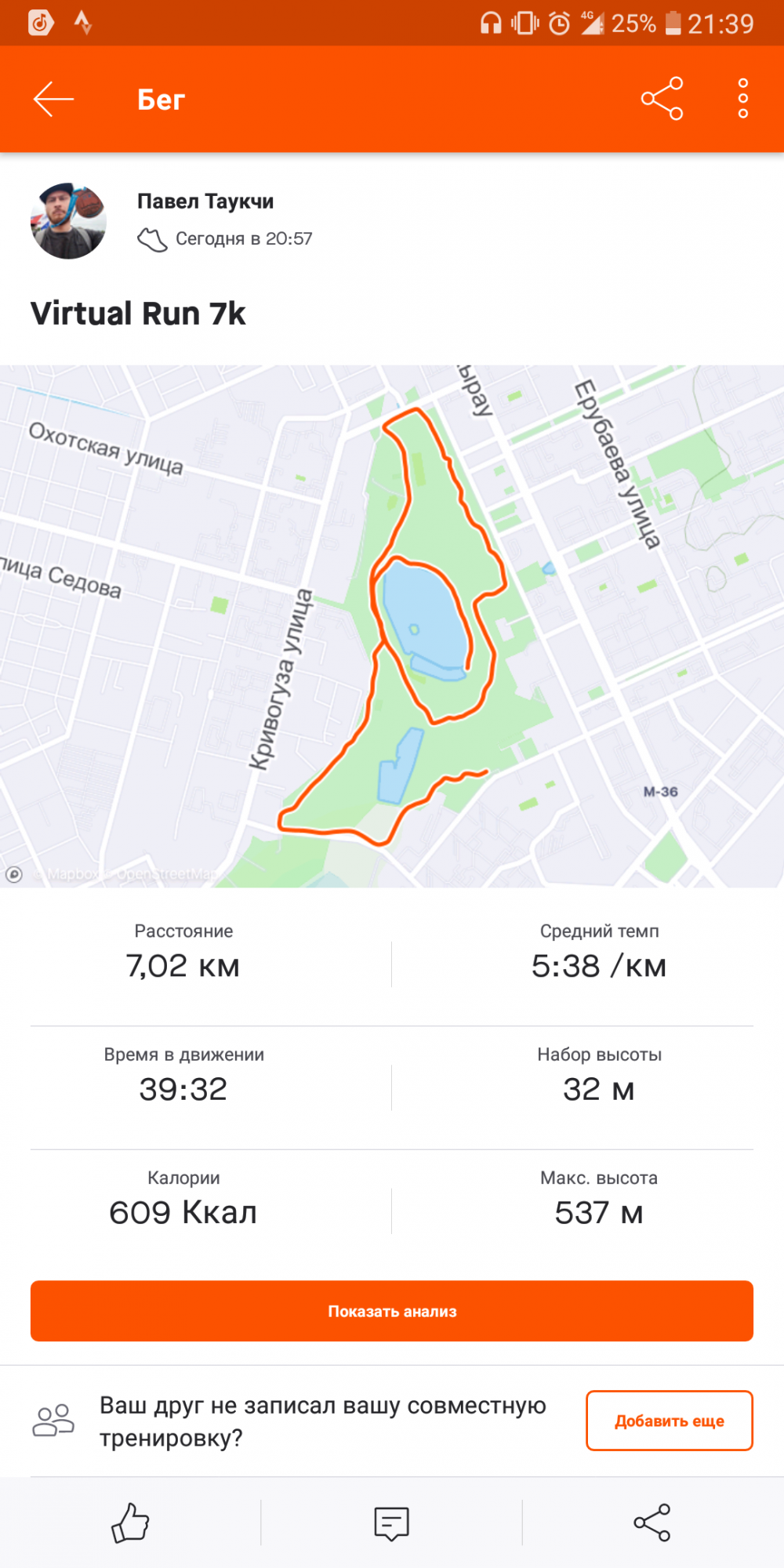Screen dimensions: 784x1568
Task: Open comments for this activity
Action: [391, 1523]
